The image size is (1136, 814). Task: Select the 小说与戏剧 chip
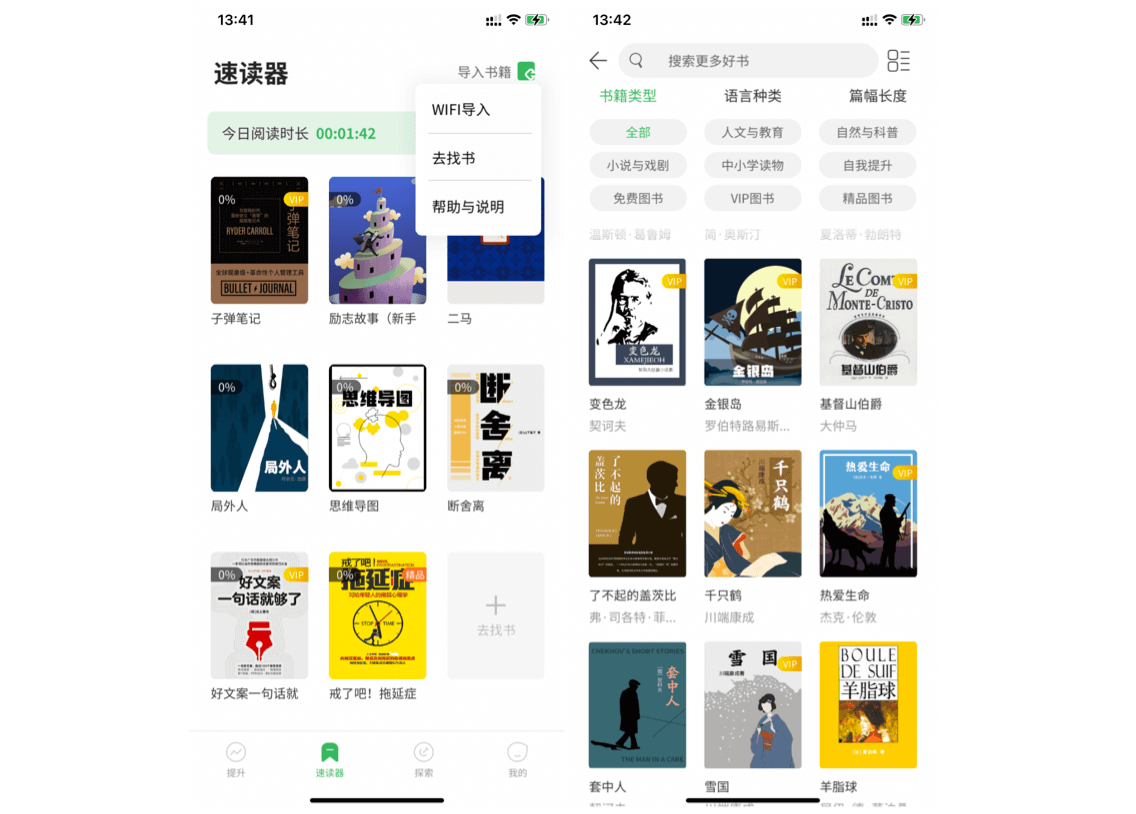[638, 166]
